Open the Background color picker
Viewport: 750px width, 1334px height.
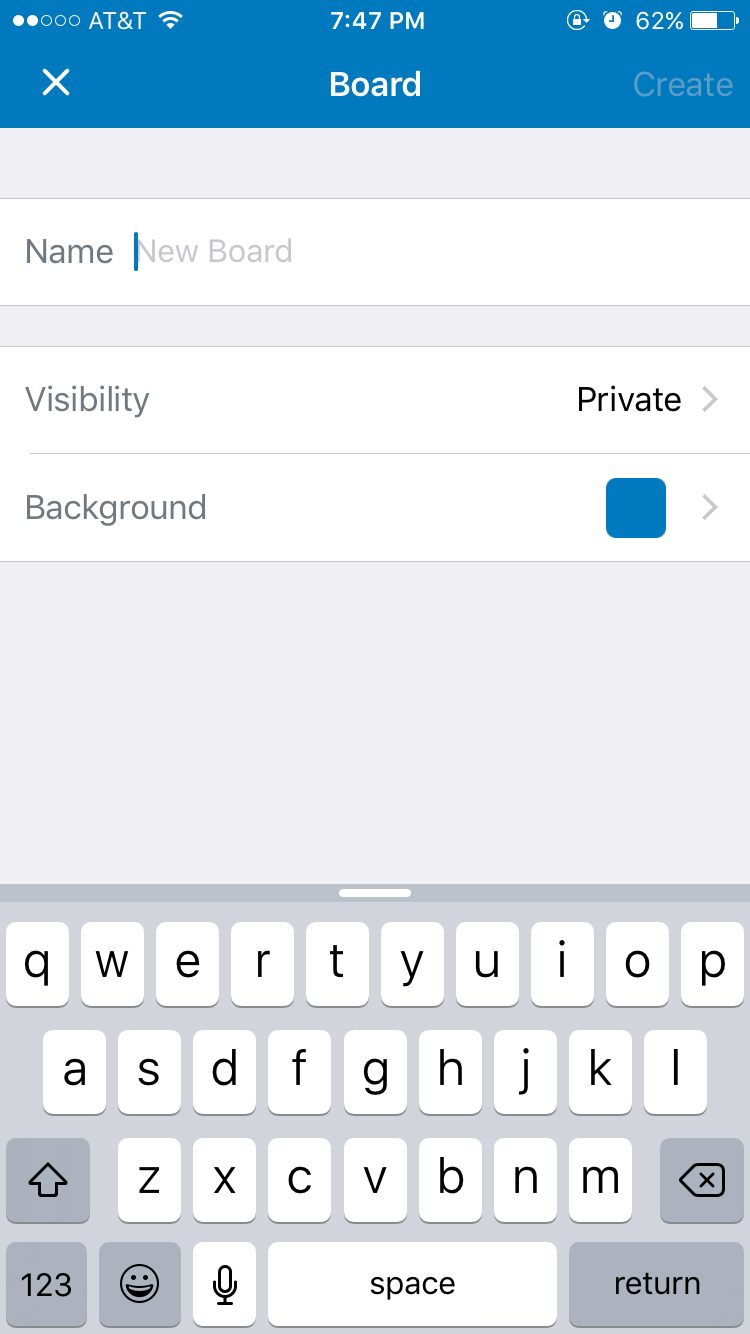point(375,508)
